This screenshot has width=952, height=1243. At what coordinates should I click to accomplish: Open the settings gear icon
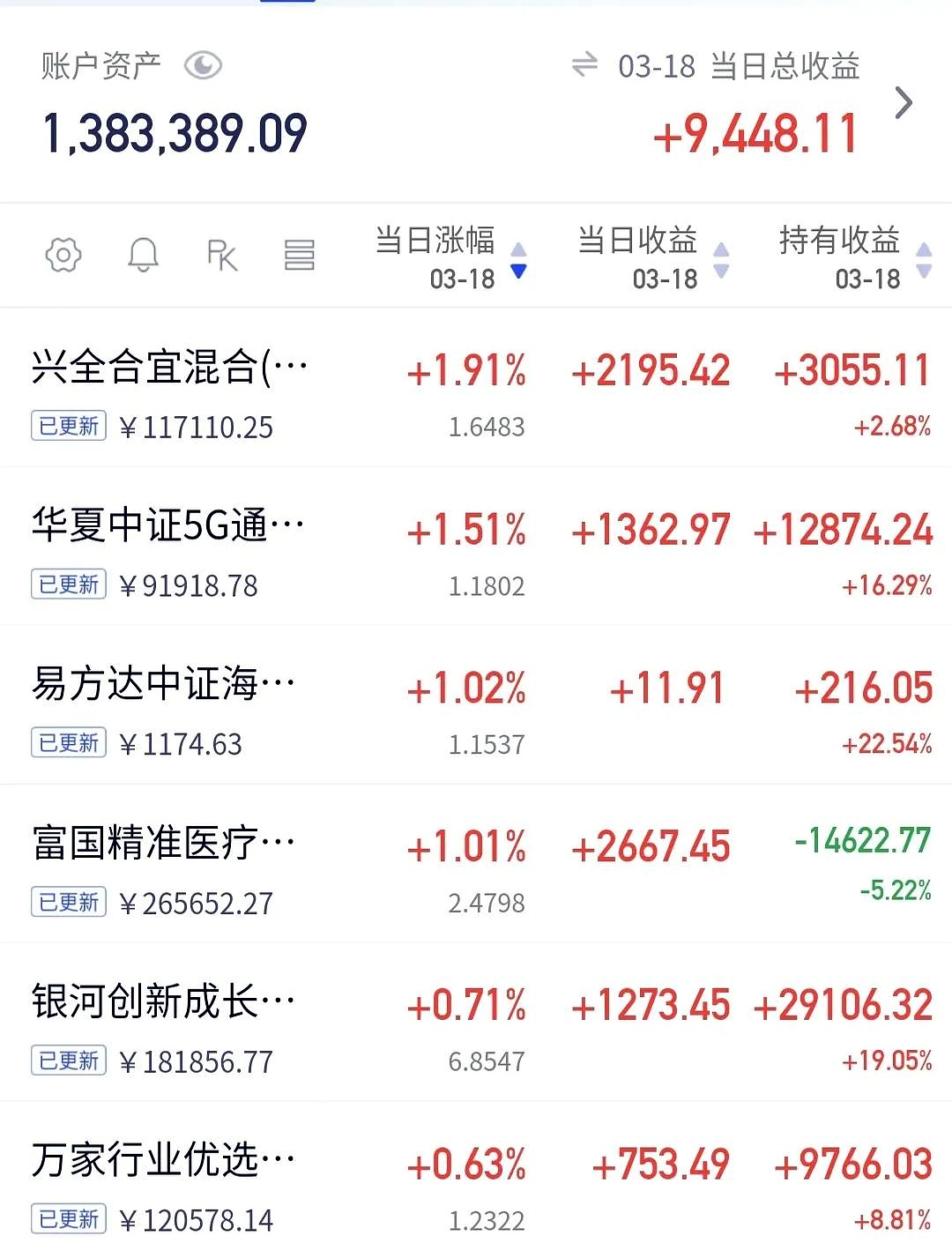pos(62,256)
